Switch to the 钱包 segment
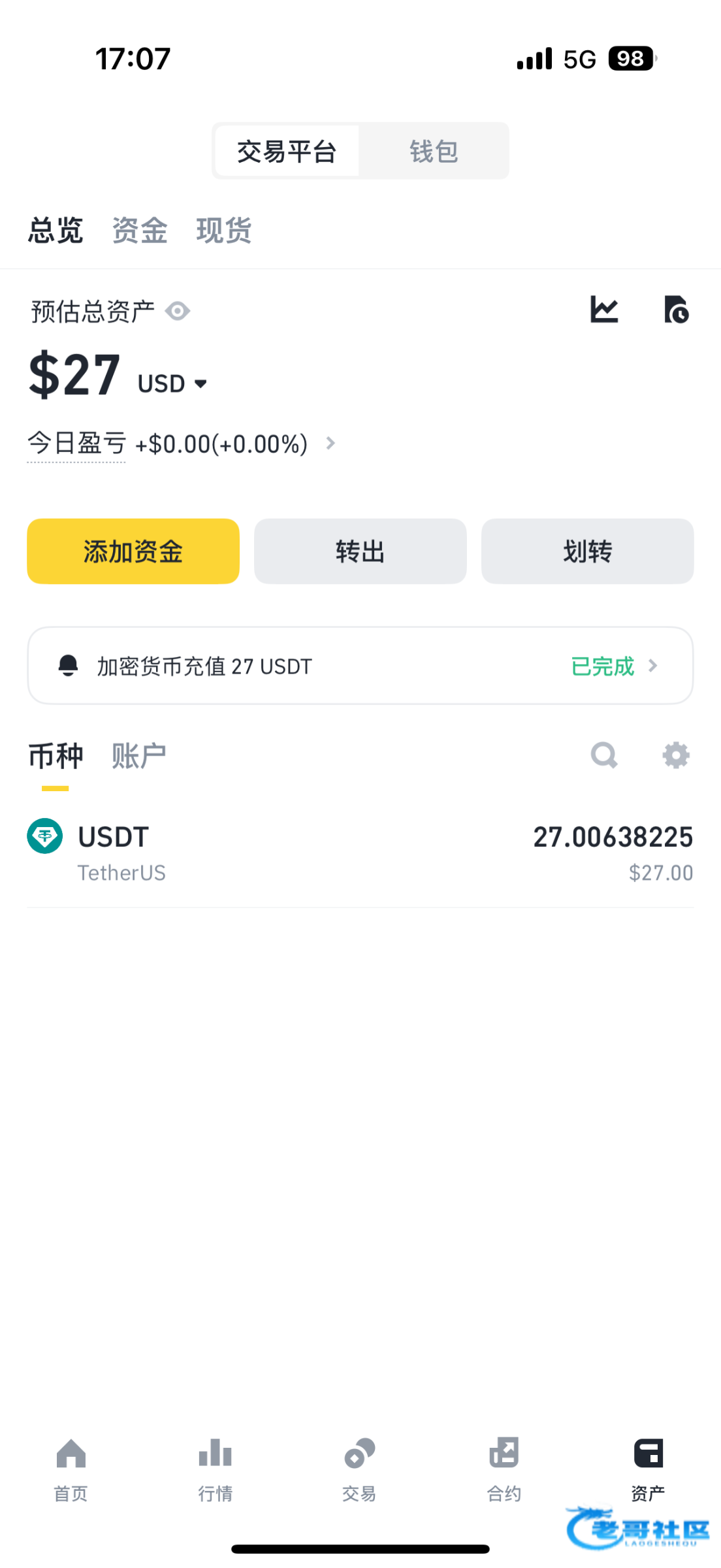This screenshot has height=1568, width=721. [x=434, y=152]
